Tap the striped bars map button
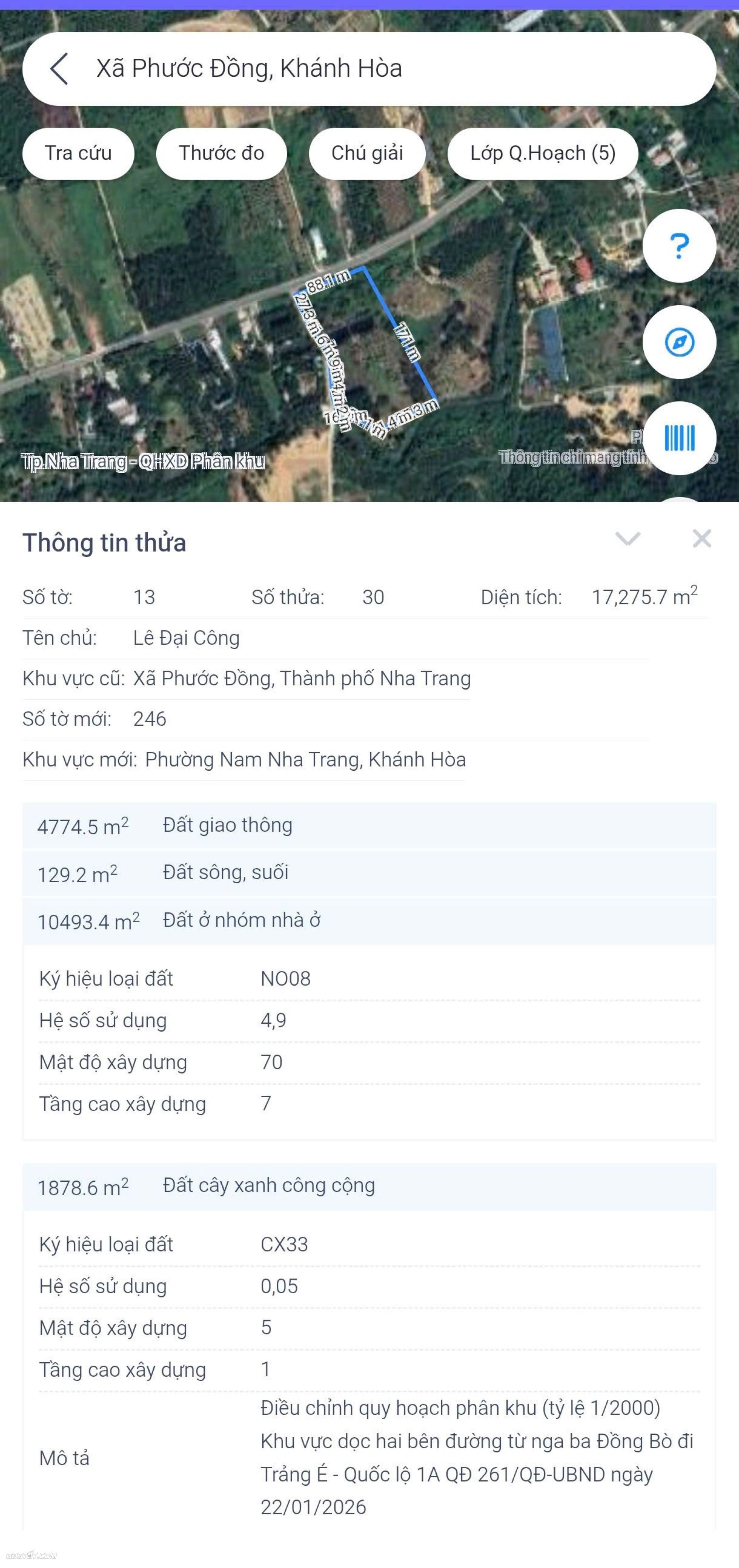Viewport: 739px width, 1568px height. (x=679, y=438)
